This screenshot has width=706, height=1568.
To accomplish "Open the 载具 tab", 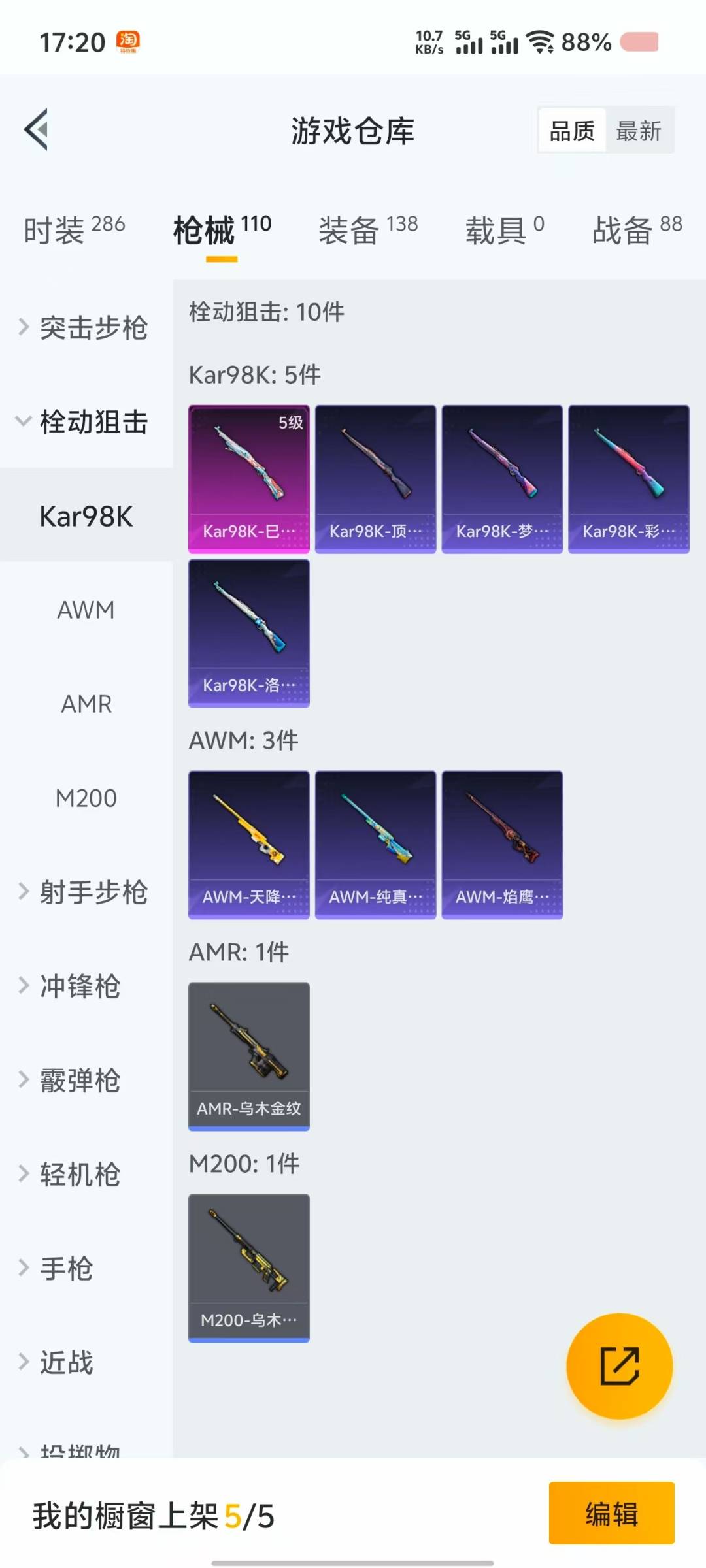I will [504, 230].
